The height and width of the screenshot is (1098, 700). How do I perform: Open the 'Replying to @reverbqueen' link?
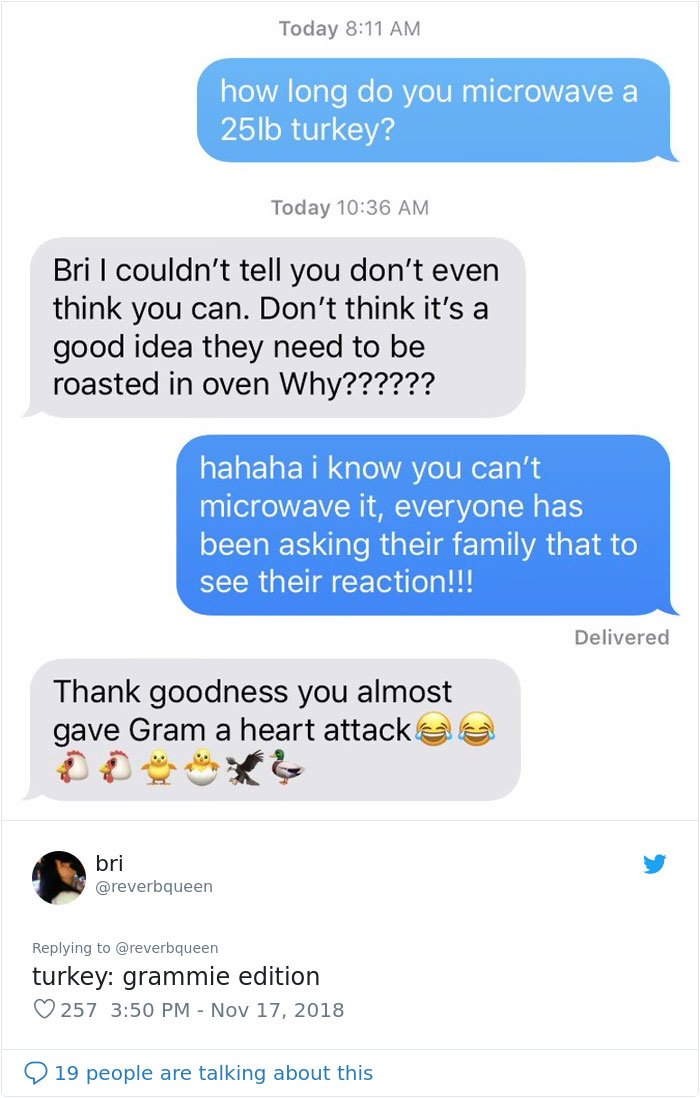[162, 948]
